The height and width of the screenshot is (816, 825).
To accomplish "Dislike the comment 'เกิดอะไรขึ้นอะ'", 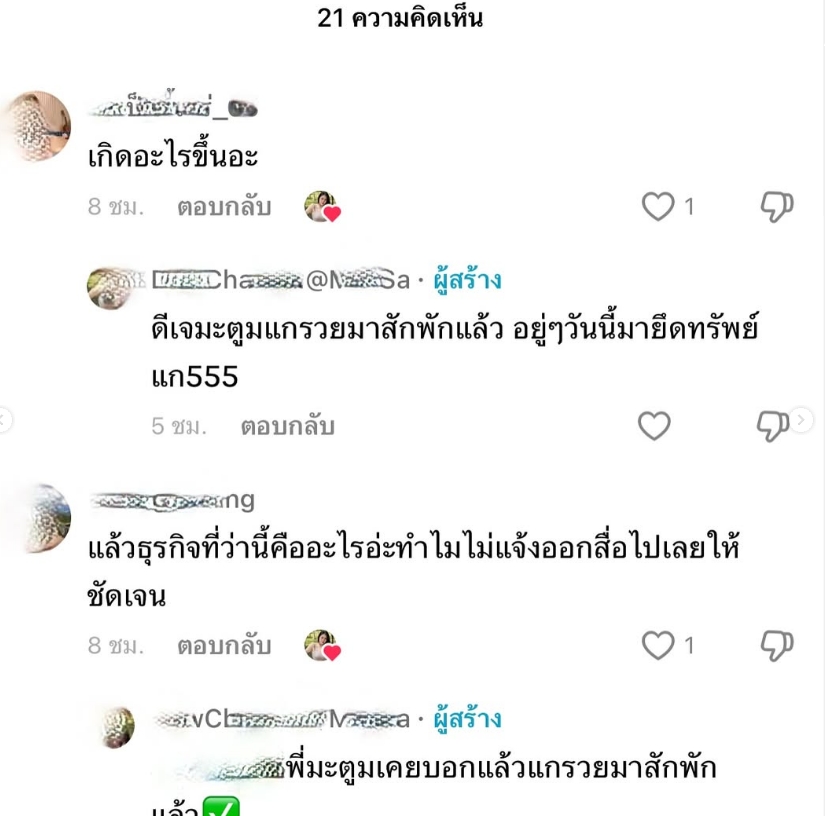I will 776,207.
